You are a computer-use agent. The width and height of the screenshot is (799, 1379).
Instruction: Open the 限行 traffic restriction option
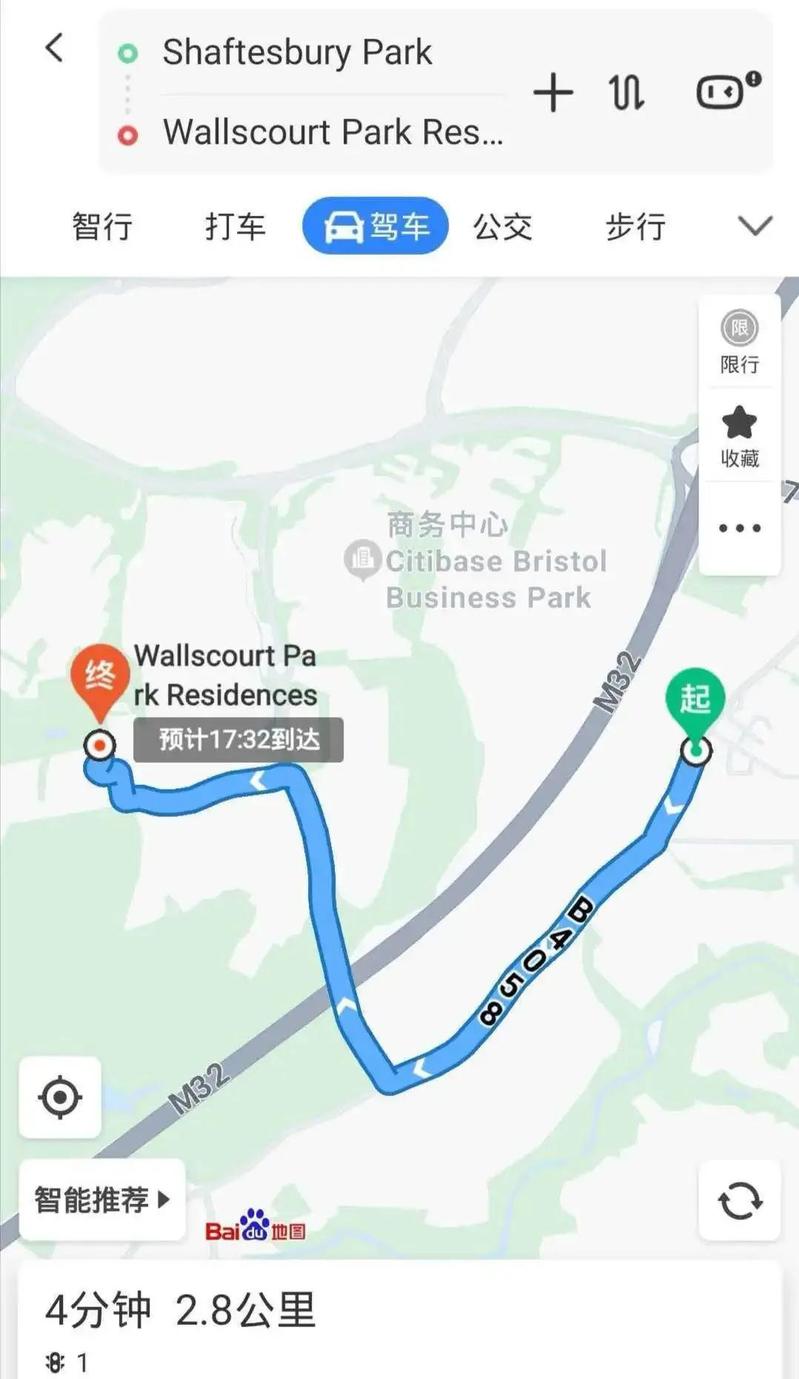click(739, 342)
